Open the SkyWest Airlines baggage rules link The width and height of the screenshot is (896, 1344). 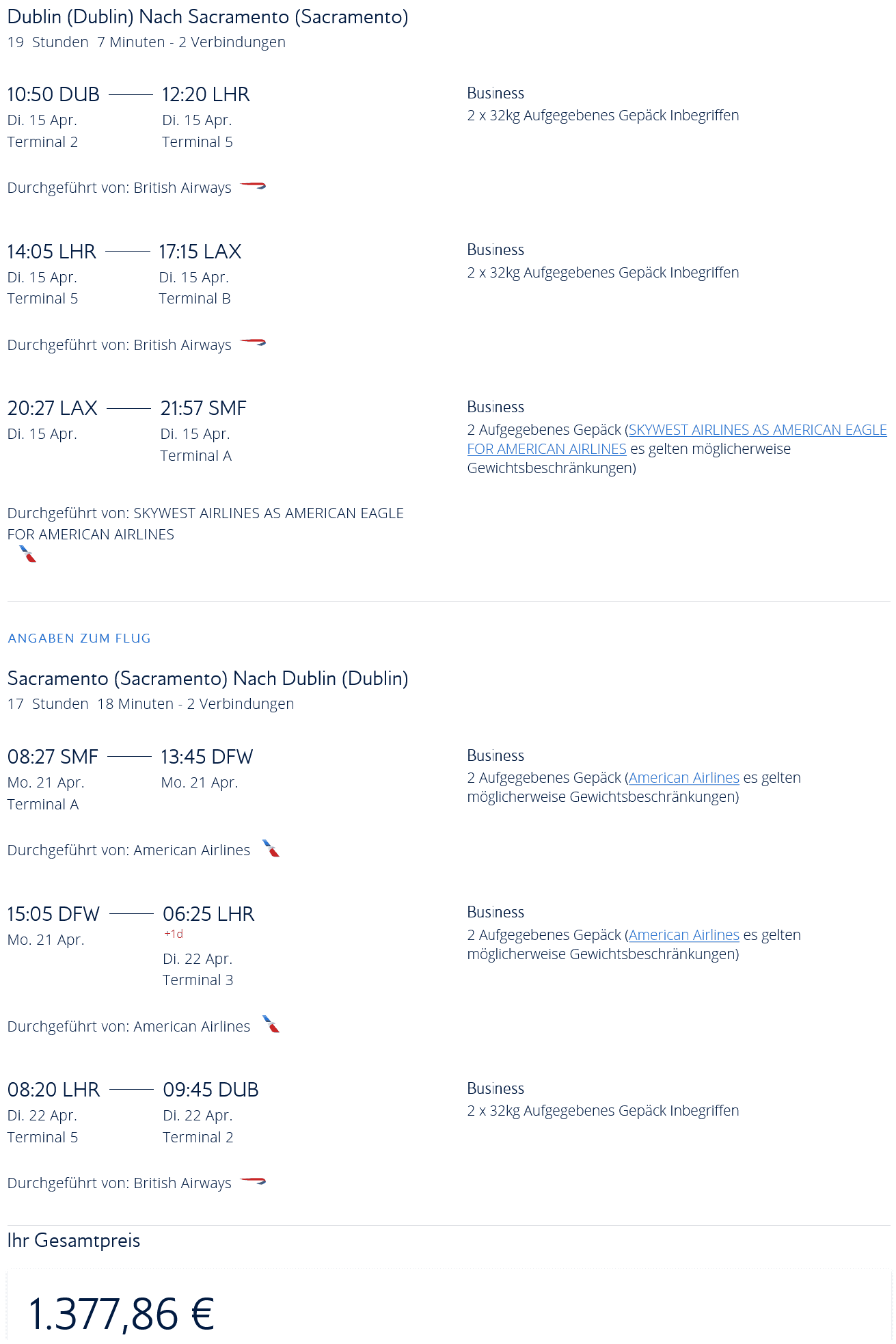(x=757, y=430)
